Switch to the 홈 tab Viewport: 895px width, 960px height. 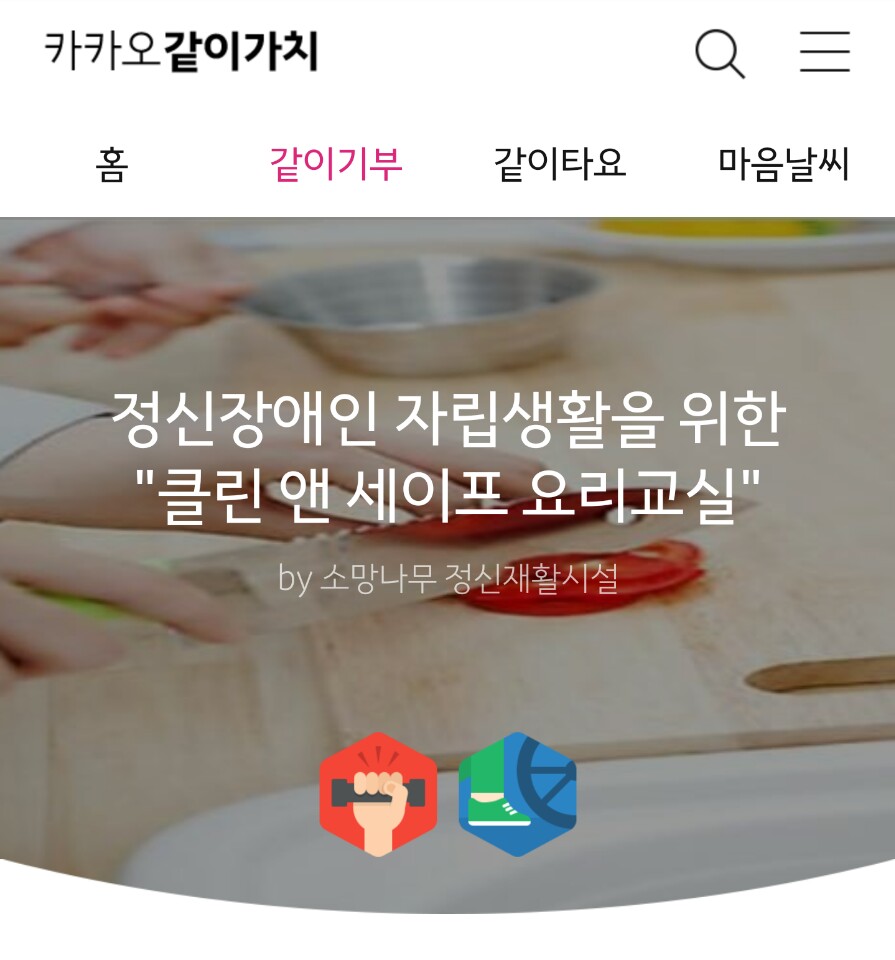[112, 164]
